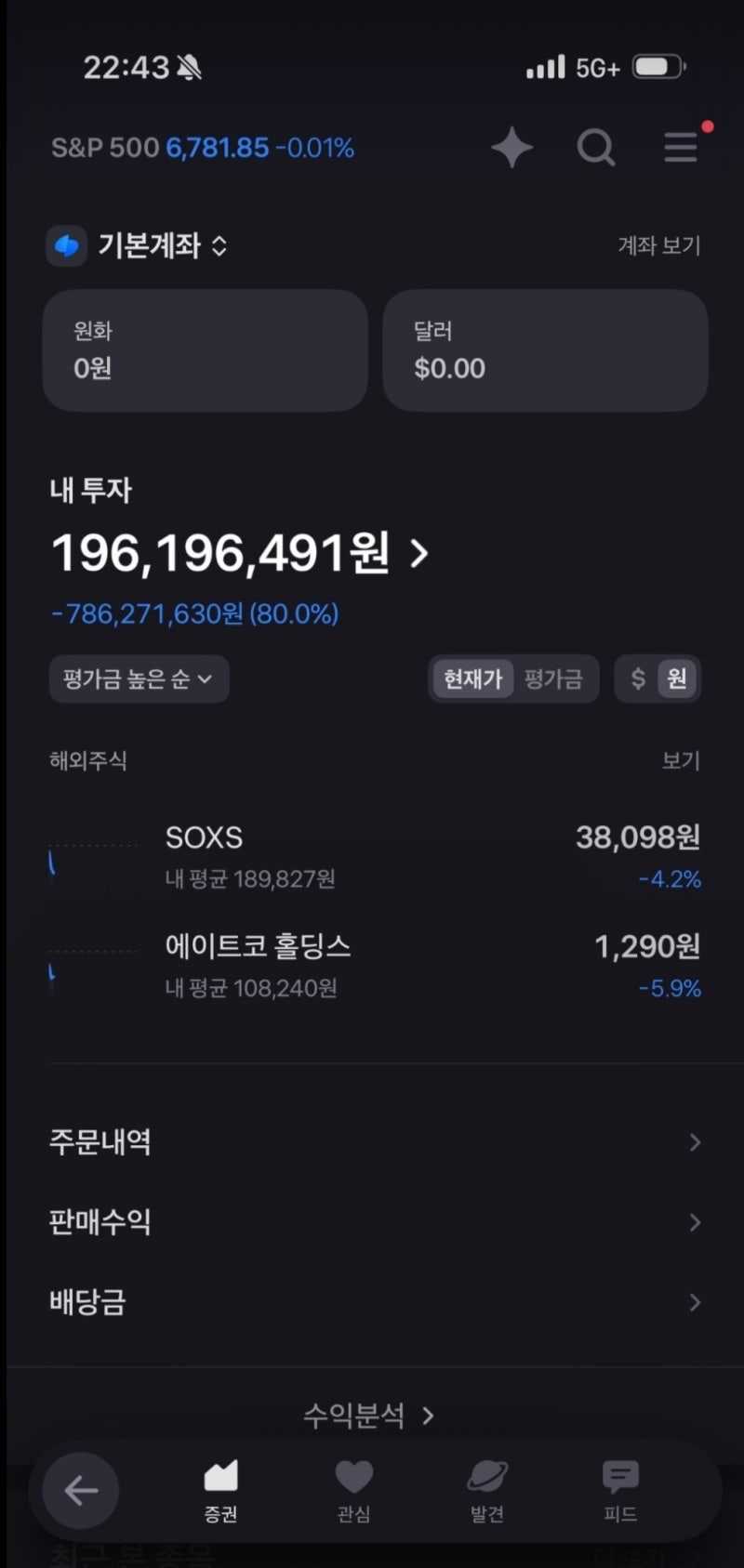Image resolution: width=744 pixels, height=1568 pixels.
Task: Open the 원화 balance card
Action: click(206, 350)
